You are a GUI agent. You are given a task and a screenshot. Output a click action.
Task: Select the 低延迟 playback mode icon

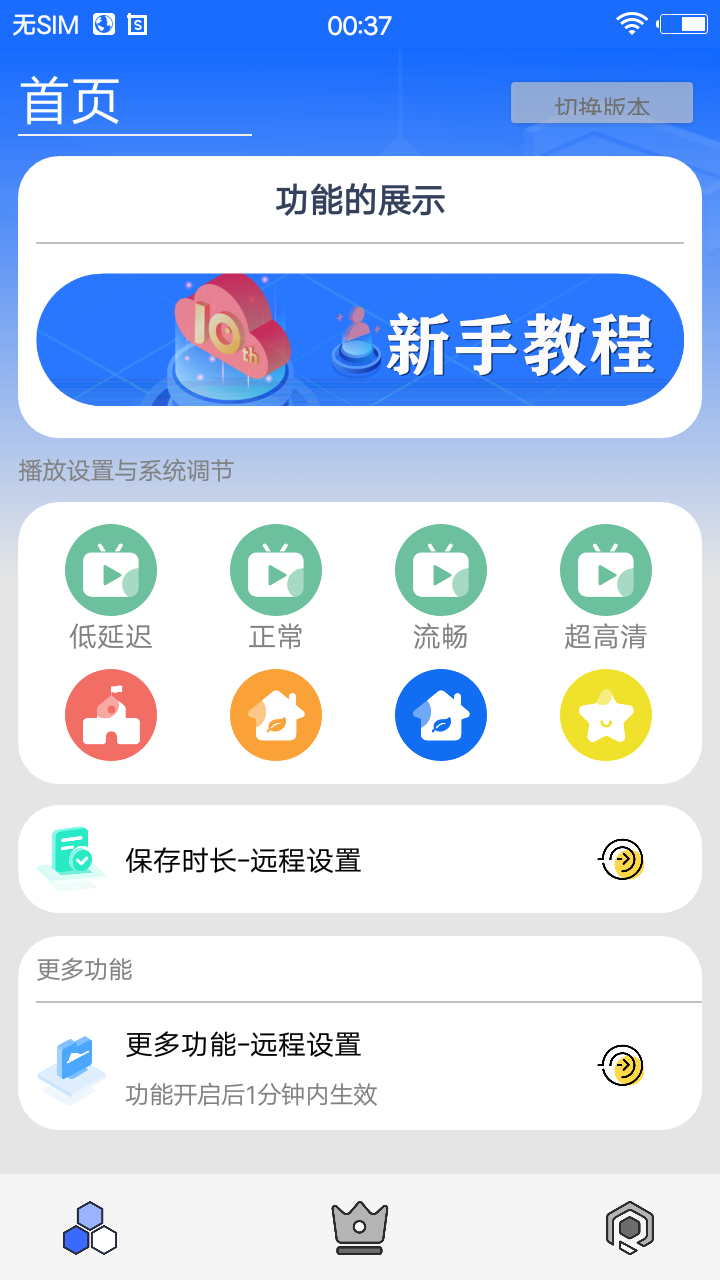click(x=111, y=569)
